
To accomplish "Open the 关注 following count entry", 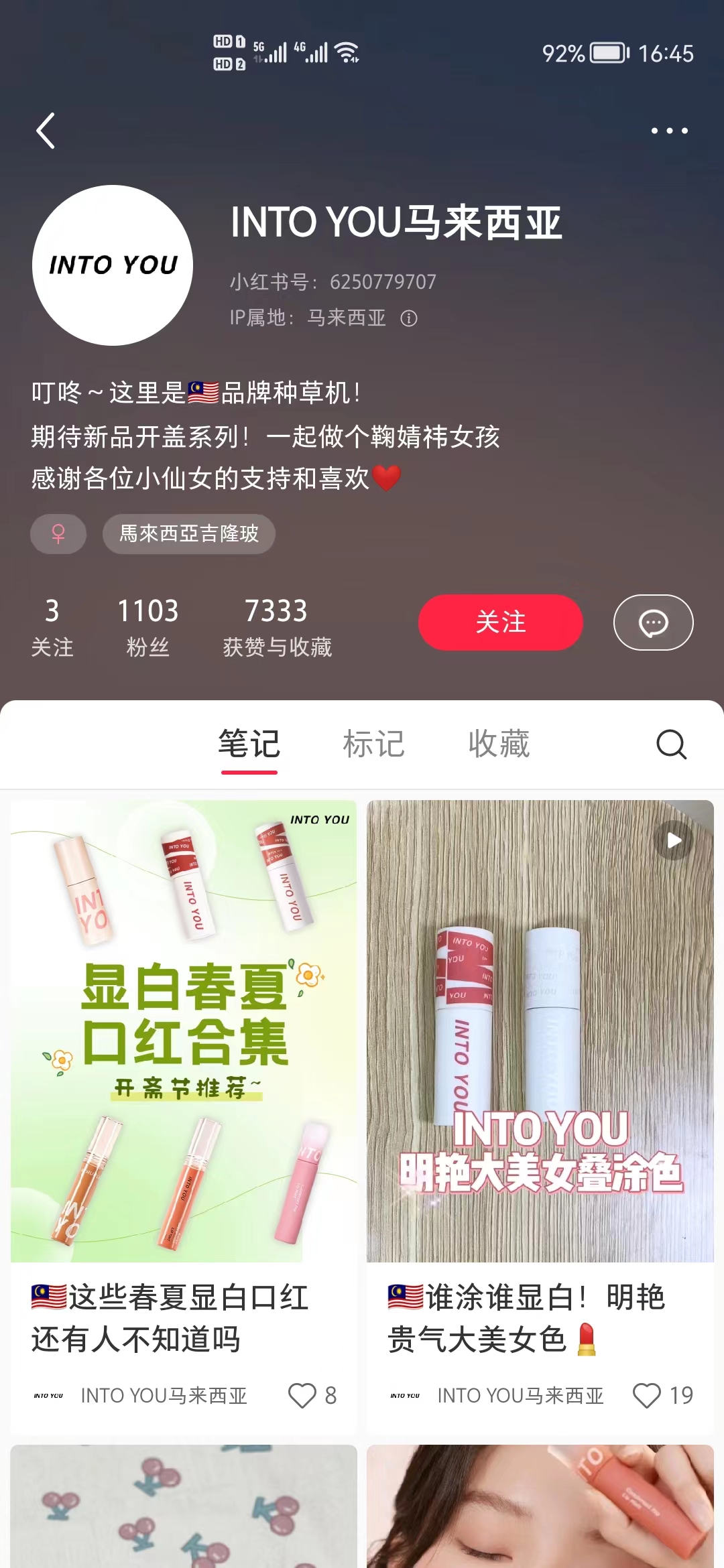I will (x=54, y=625).
